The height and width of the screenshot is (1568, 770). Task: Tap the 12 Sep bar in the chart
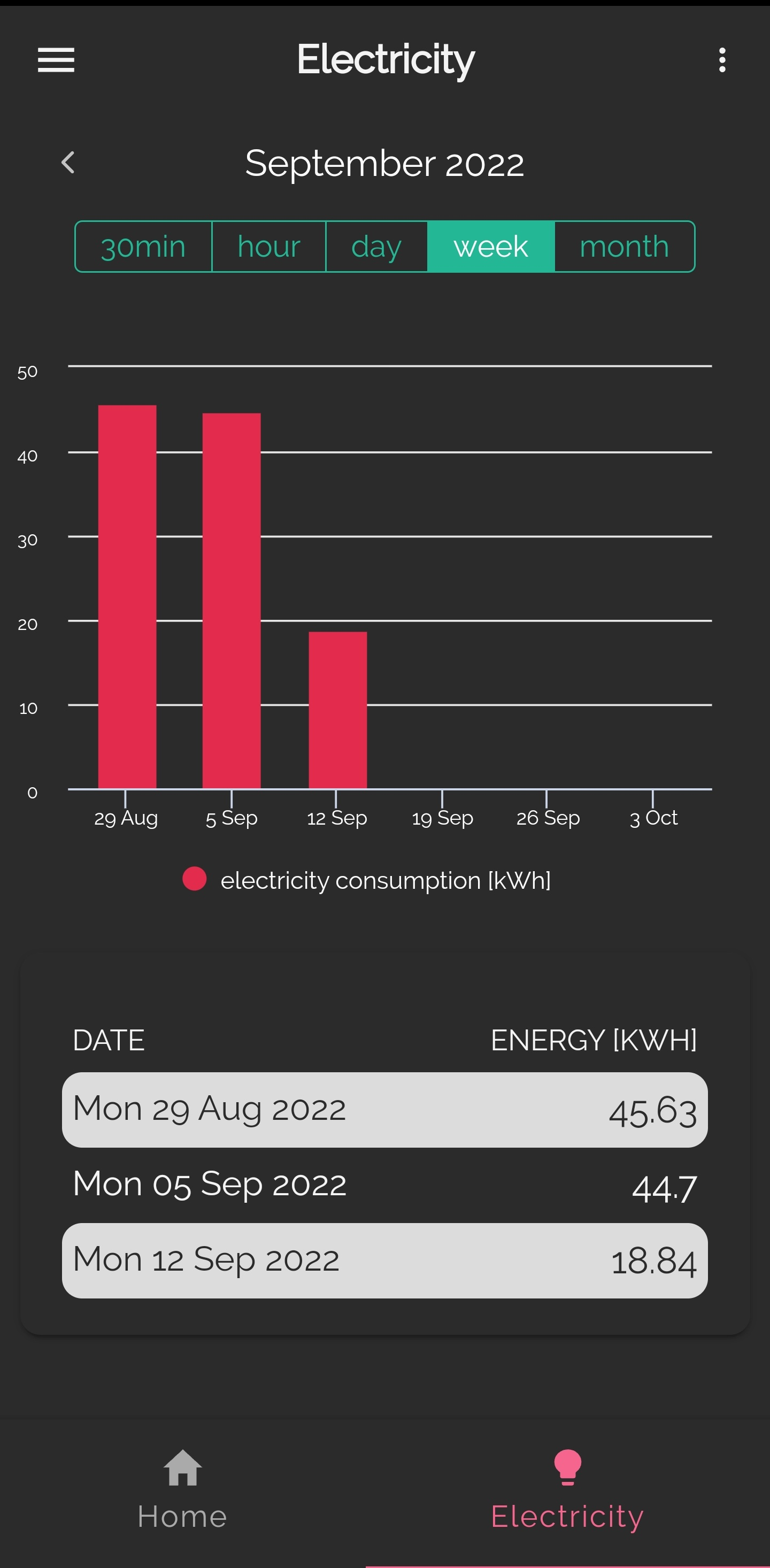coord(338,710)
